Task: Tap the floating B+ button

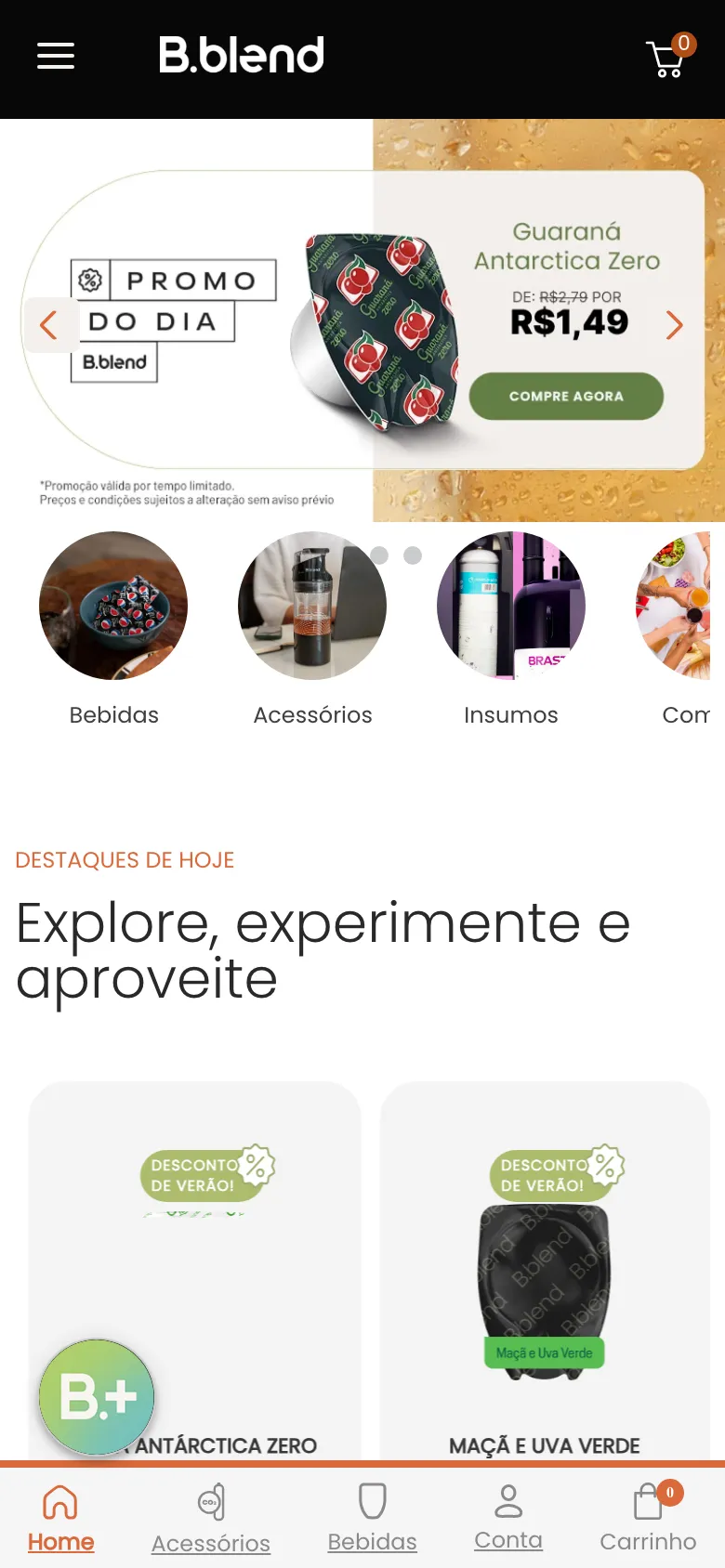Action: (x=97, y=1396)
